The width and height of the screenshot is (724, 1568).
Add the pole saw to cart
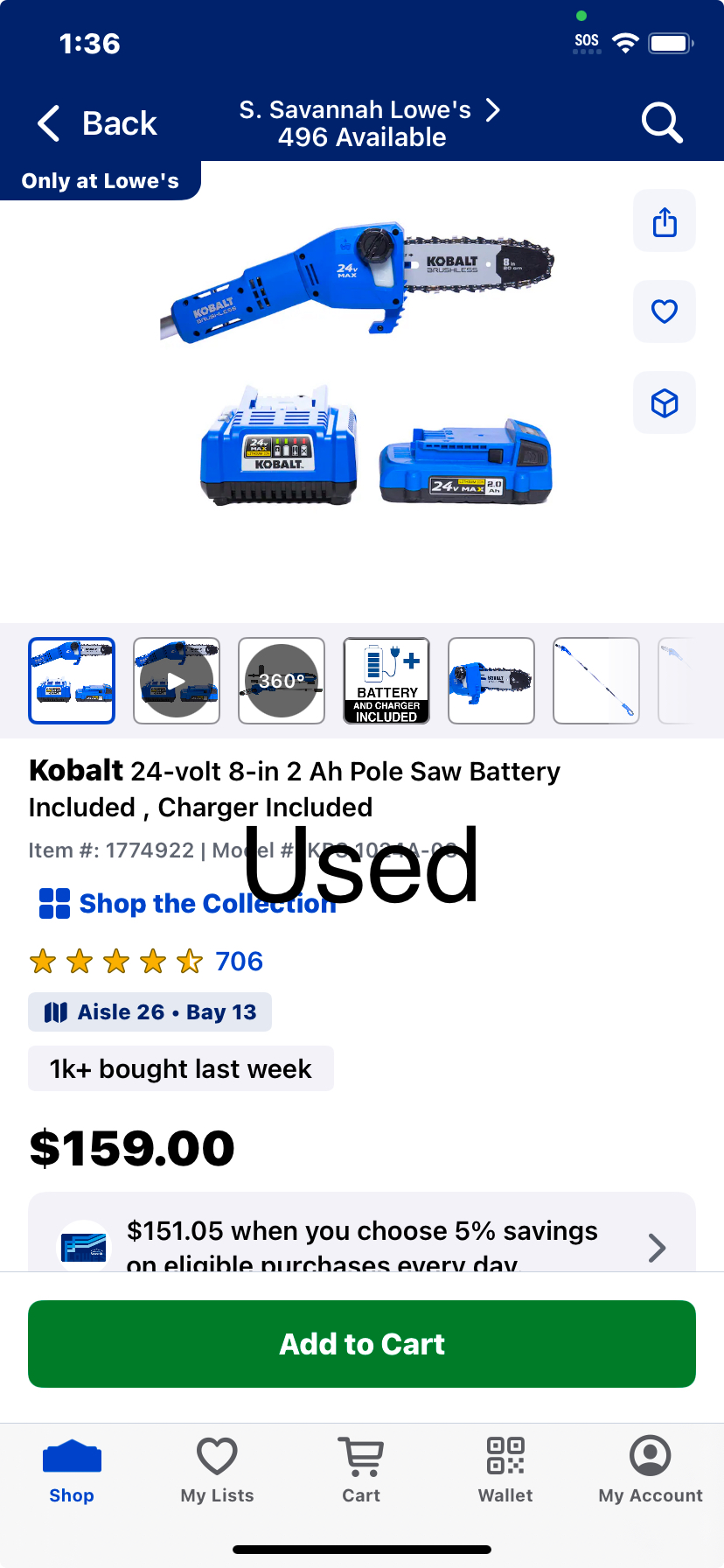(362, 1344)
